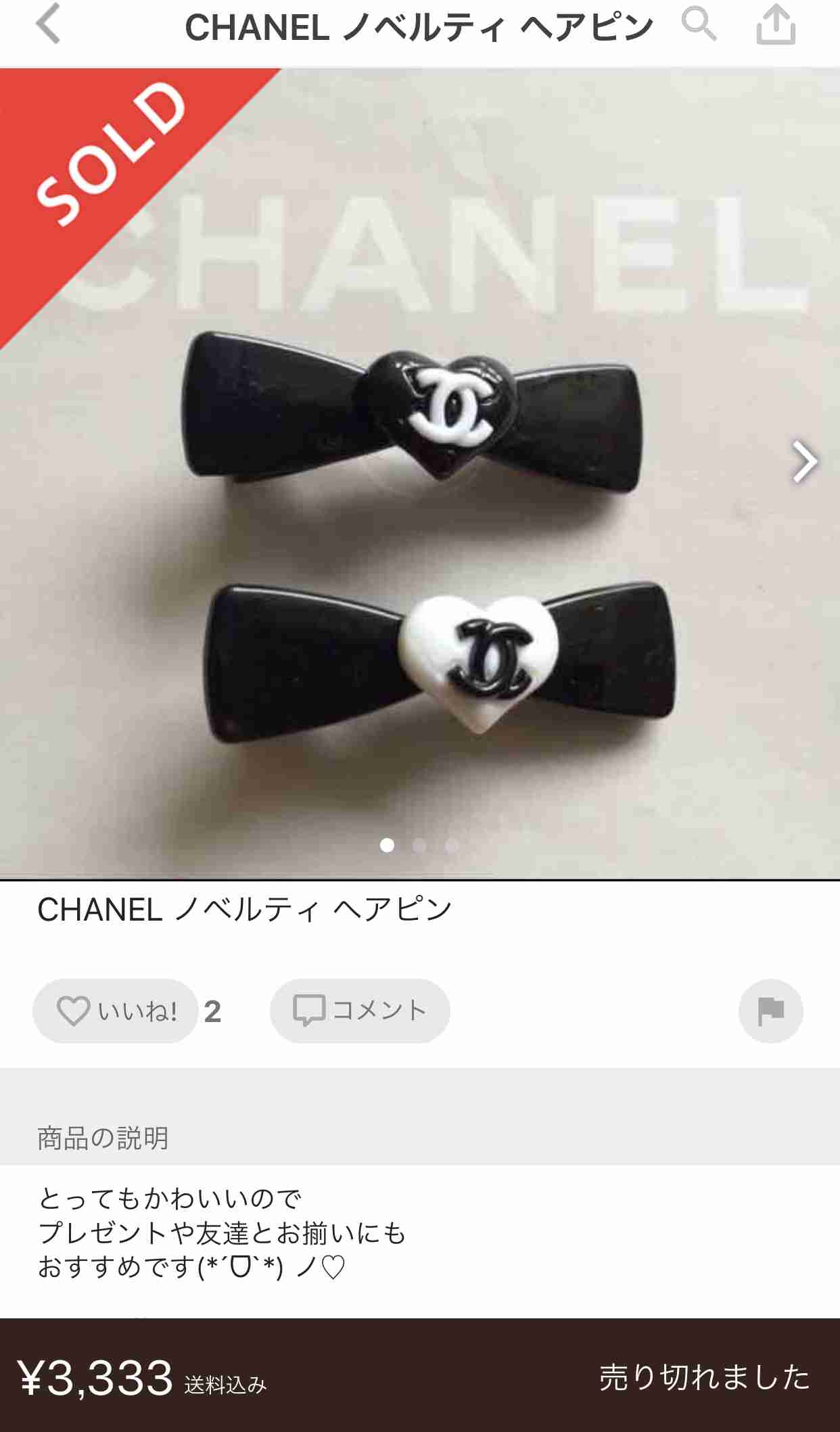
Task: Open search via the magnifier icon
Action: click(x=698, y=24)
